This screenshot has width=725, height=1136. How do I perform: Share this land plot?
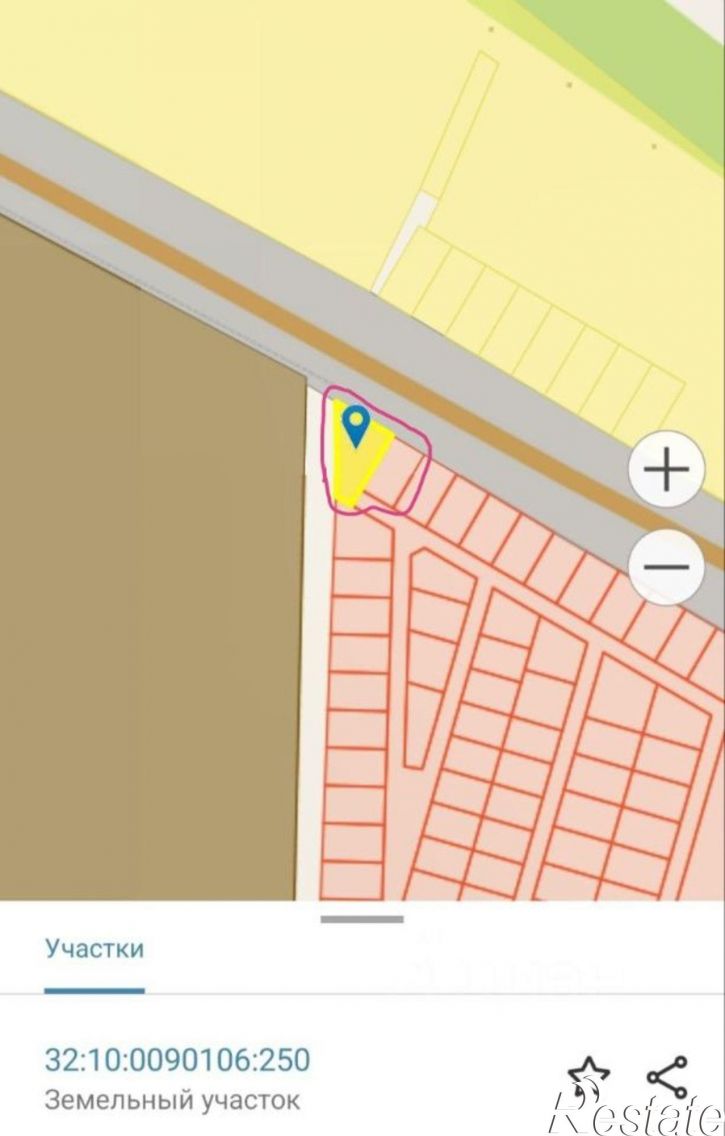667,1076
